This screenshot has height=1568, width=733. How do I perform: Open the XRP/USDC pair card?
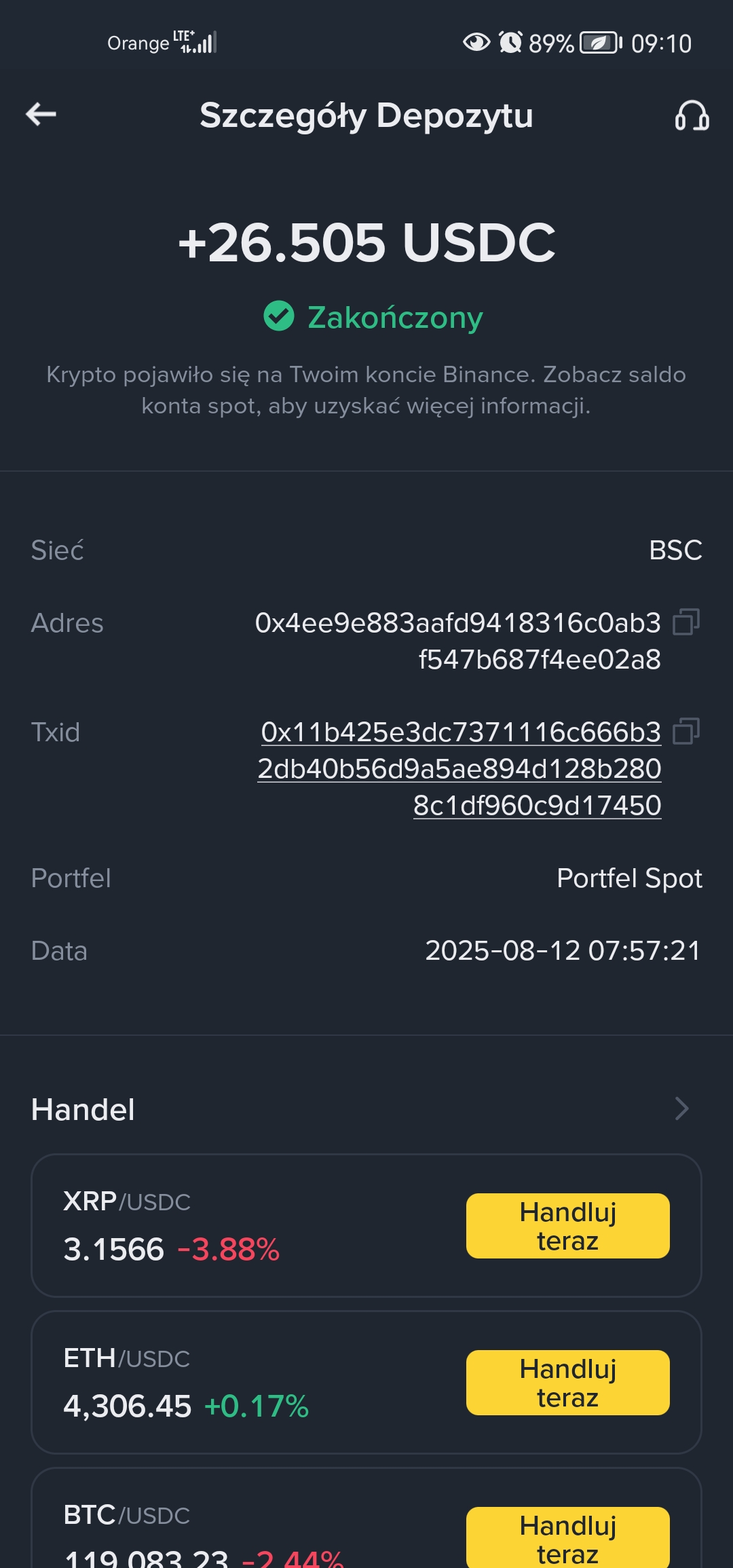click(x=366, y=1226)
